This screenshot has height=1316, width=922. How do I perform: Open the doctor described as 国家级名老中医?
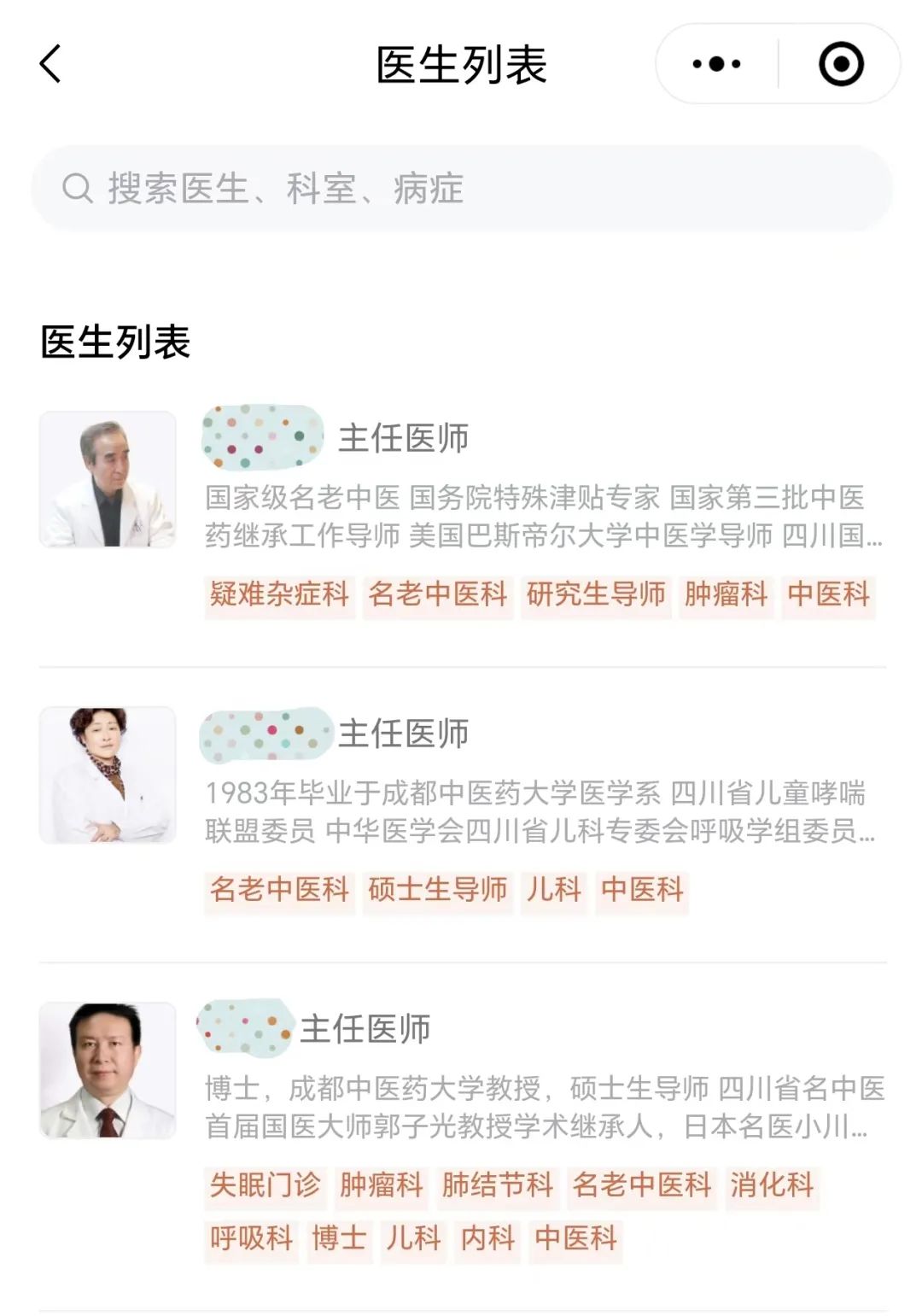[x=543, y=516]
